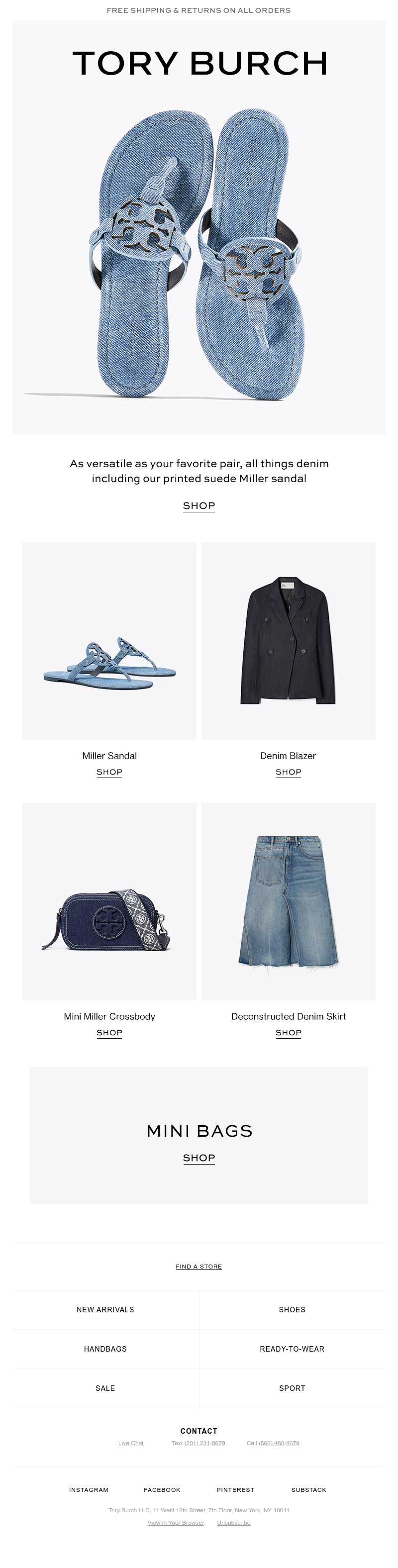
Task: View this email in your browser
Action: tap(176, 1522)
